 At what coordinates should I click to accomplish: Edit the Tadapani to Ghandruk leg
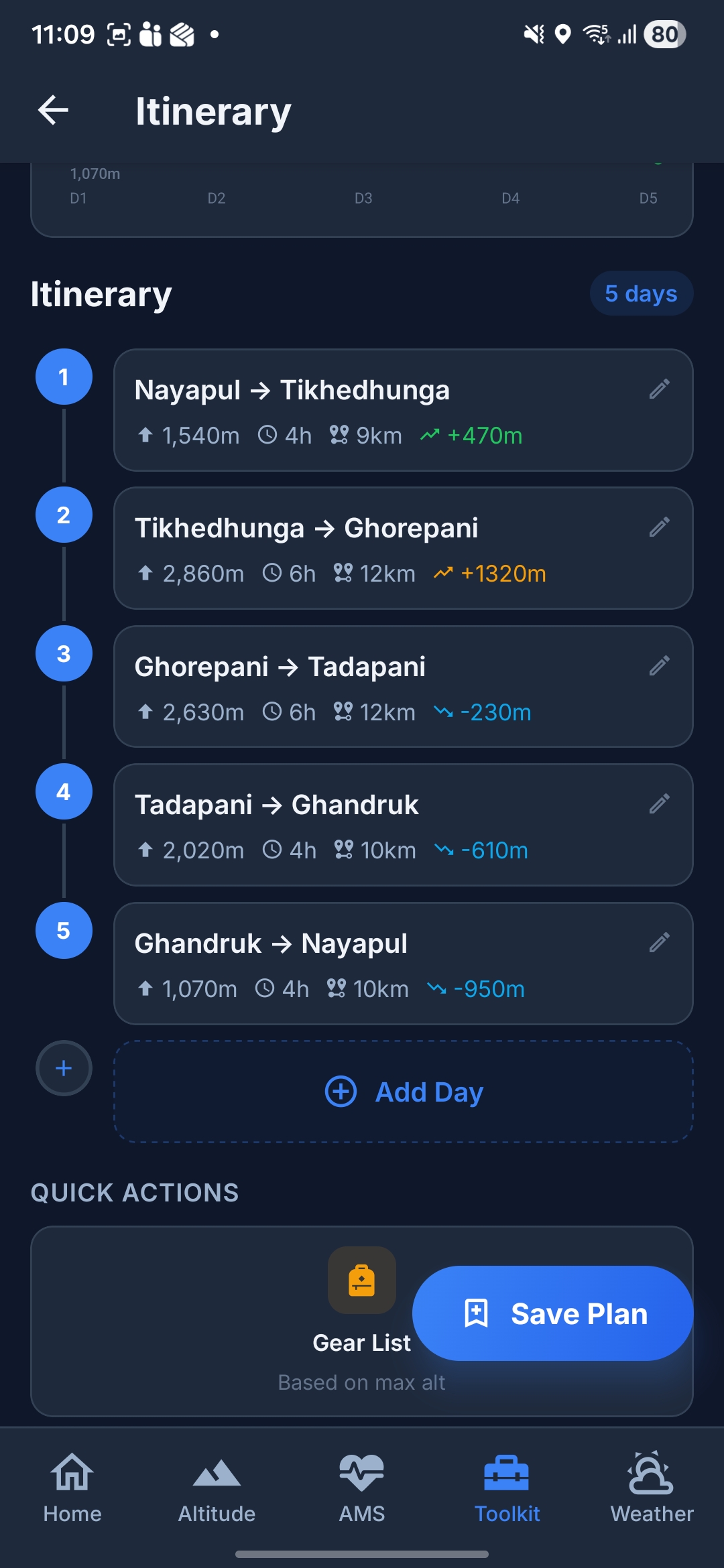point(660,803)
